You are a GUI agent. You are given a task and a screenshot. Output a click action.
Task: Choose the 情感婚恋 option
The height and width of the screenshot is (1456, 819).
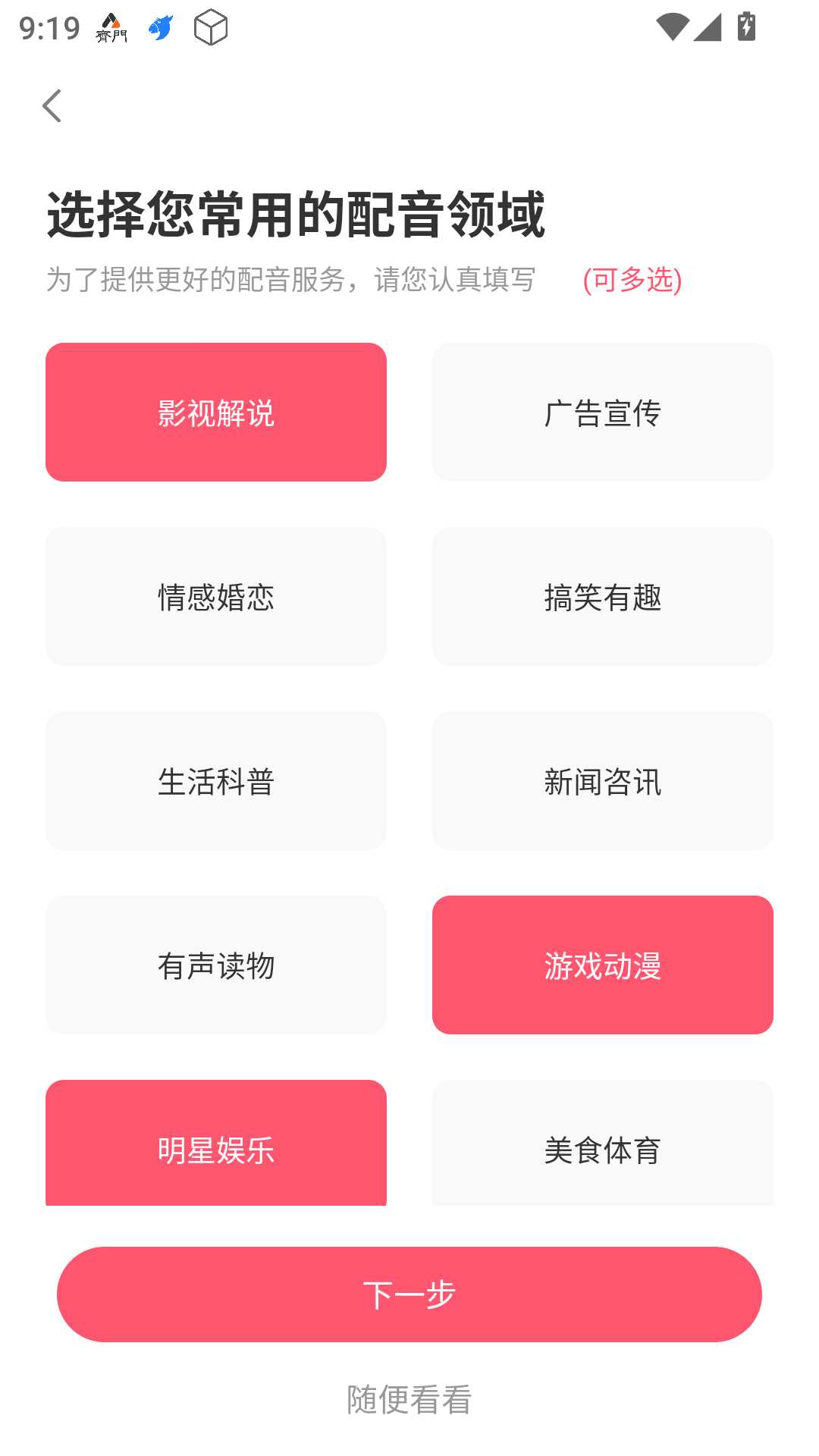(216, 596)
